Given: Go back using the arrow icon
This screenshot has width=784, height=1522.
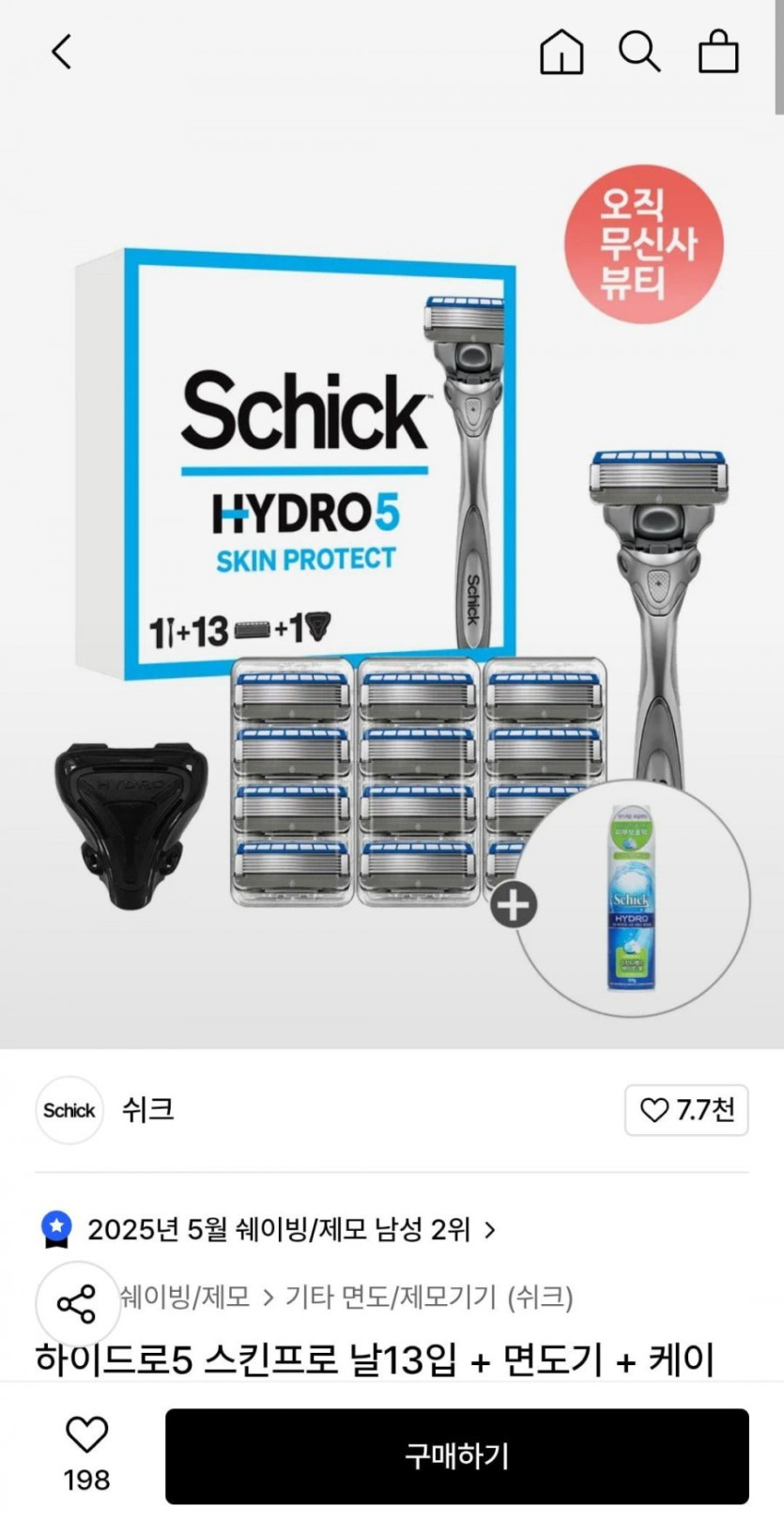Looking at the screenshot, I should (x=62, y=52).
